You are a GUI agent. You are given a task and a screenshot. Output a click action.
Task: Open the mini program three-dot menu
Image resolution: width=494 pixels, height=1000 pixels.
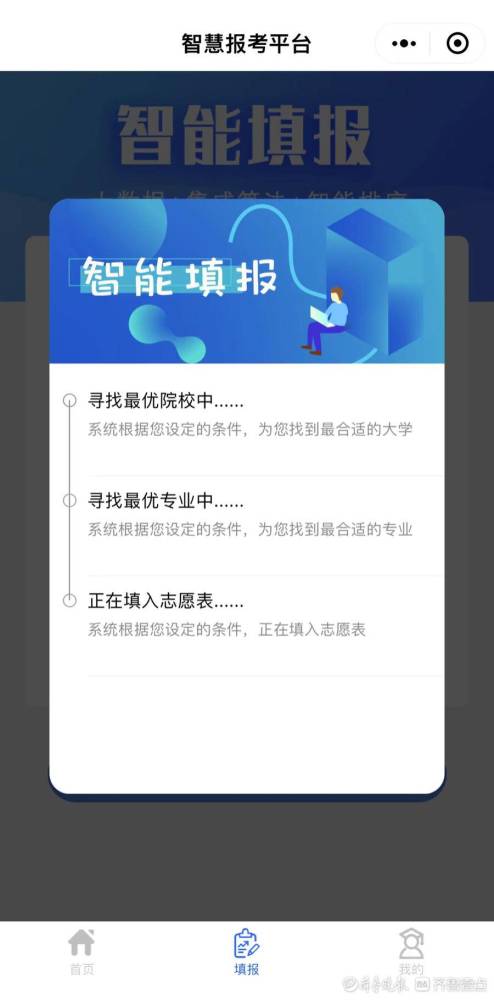403,43
